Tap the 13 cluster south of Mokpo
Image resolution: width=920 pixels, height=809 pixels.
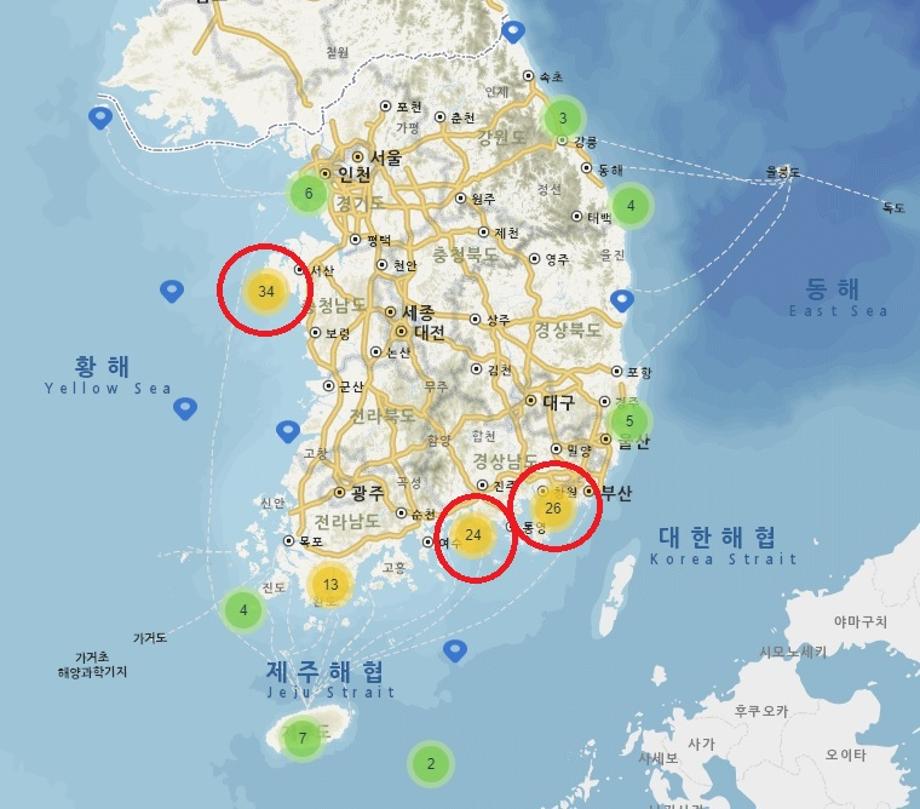(x=330, y=585)
